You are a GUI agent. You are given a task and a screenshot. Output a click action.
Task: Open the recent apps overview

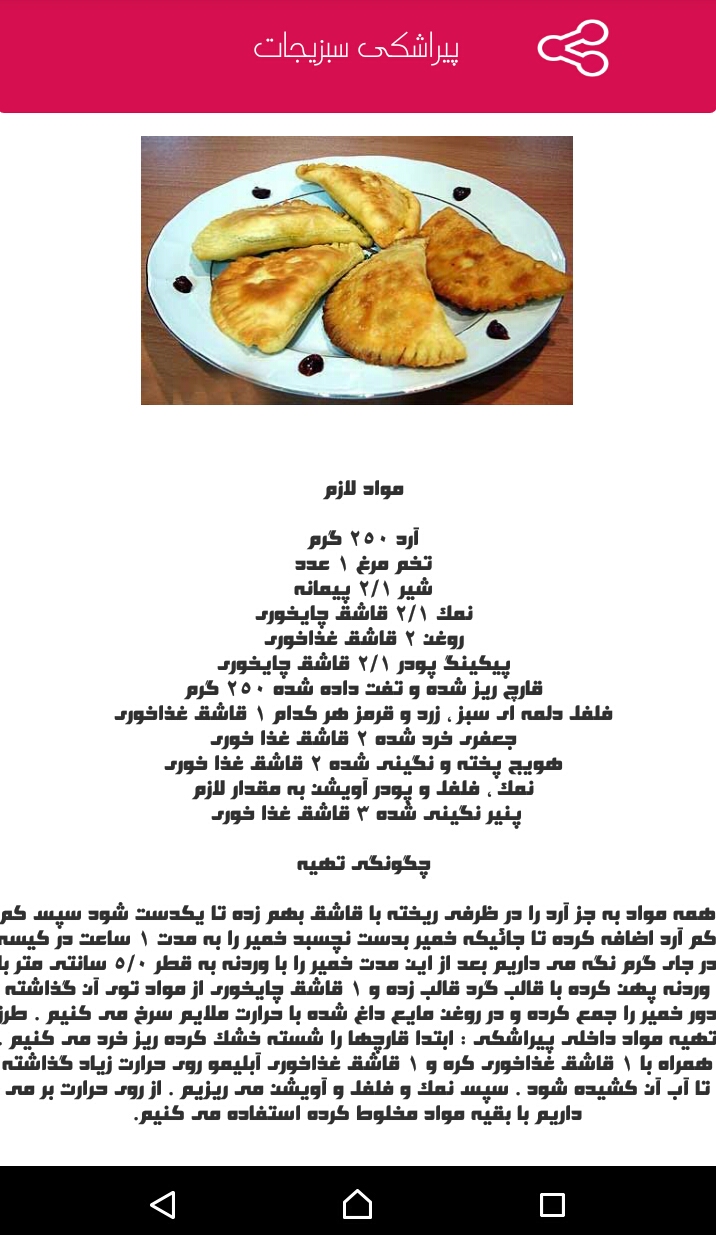click(x=552, y=1203)
